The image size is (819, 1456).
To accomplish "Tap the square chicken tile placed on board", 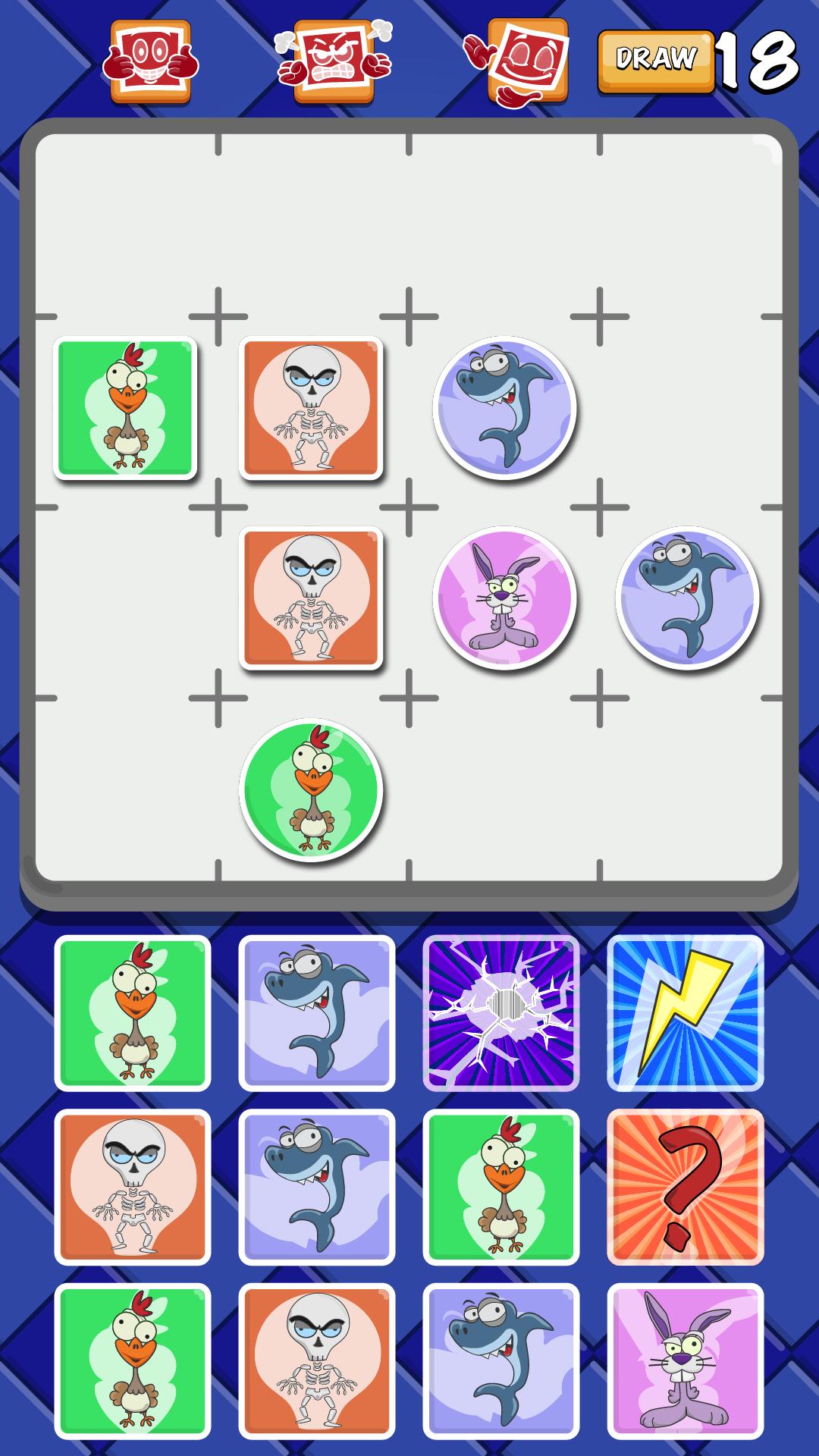I will click(126, 408).
